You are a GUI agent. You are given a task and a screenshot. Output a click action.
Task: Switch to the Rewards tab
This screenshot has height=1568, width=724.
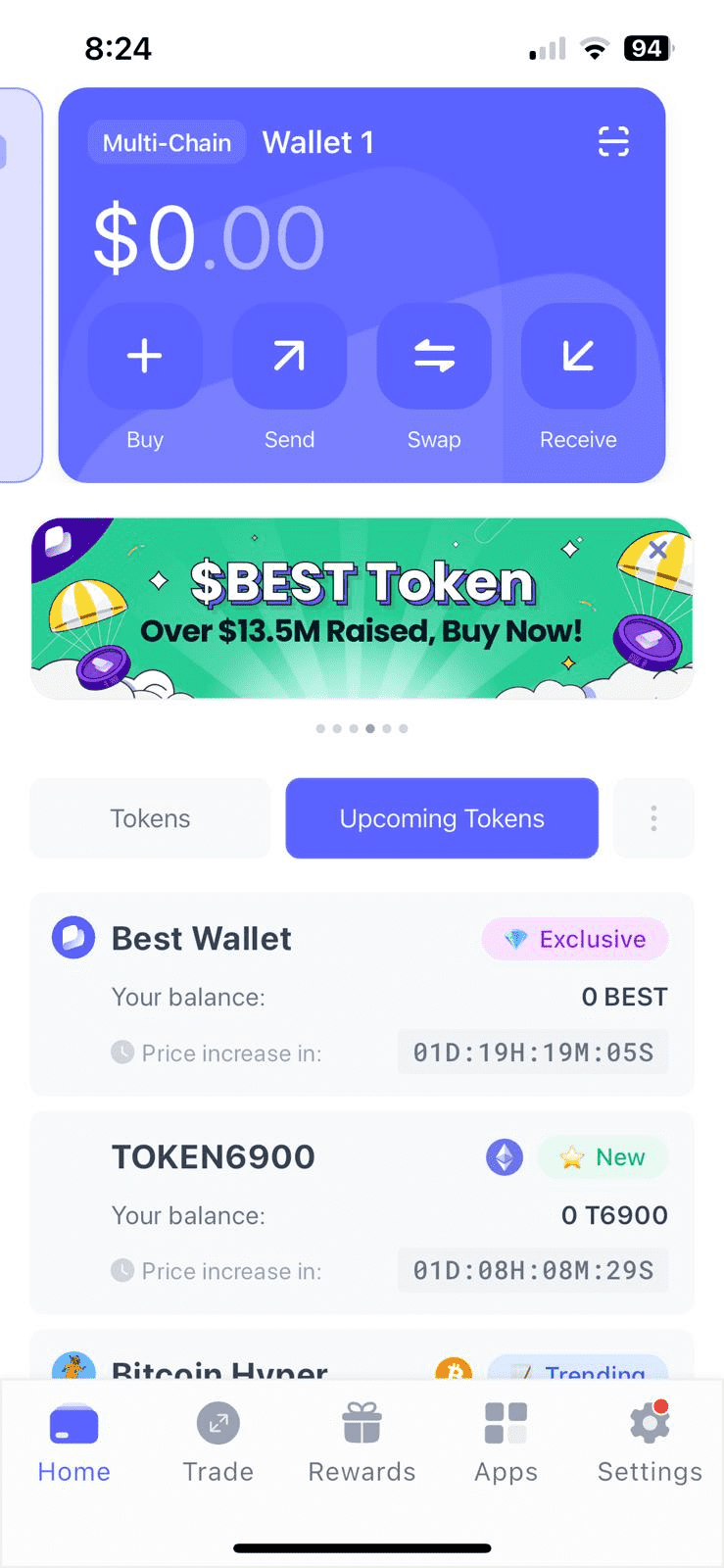[x=362, y=1443]
